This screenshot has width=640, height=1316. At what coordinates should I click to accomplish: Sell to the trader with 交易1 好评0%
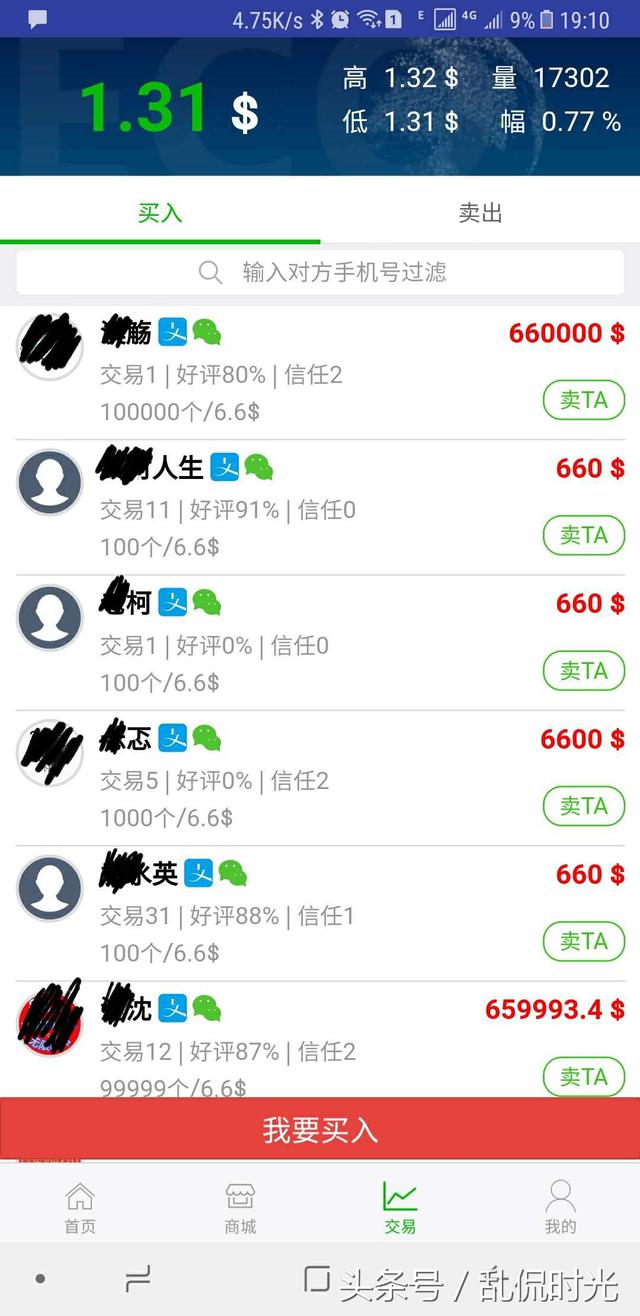584,671
